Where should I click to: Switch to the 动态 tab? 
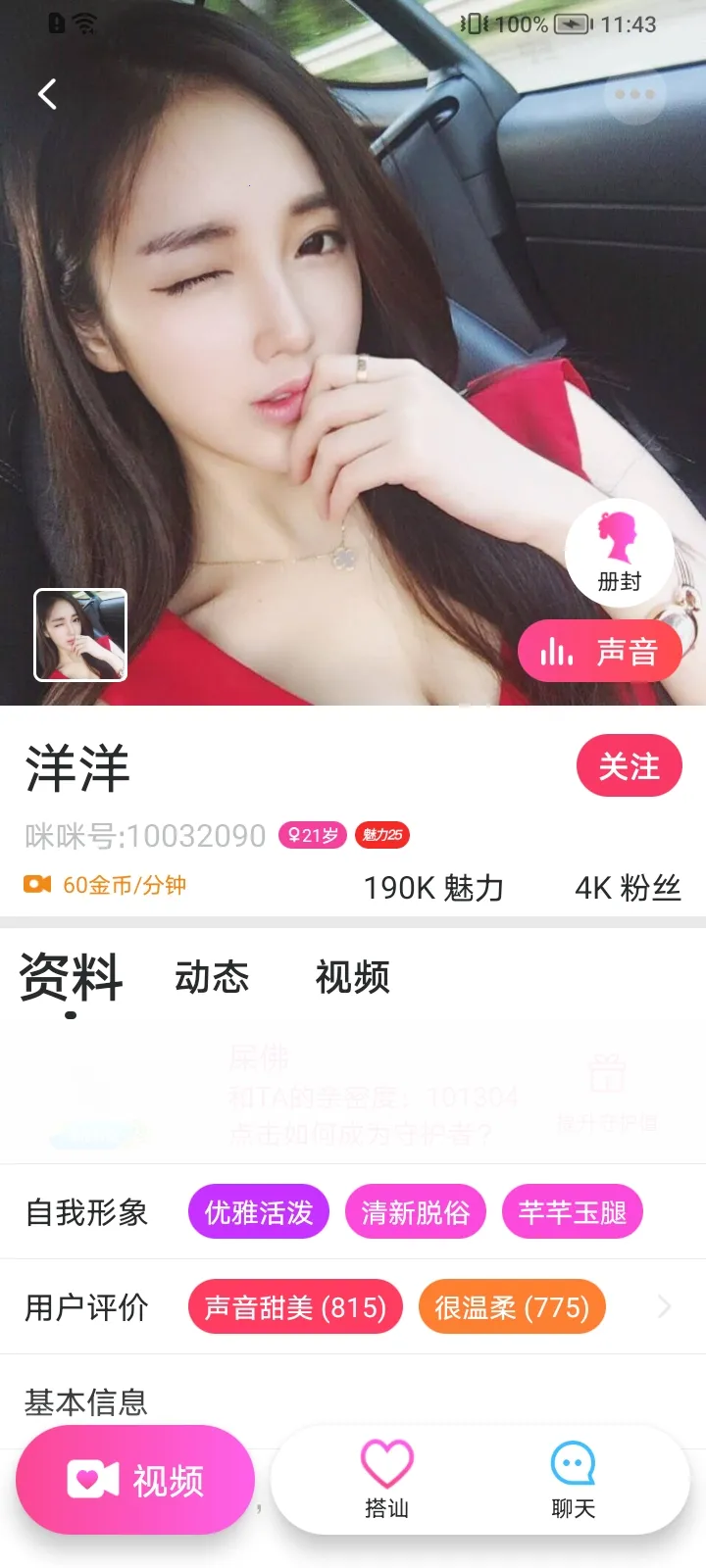click(212, 977)
